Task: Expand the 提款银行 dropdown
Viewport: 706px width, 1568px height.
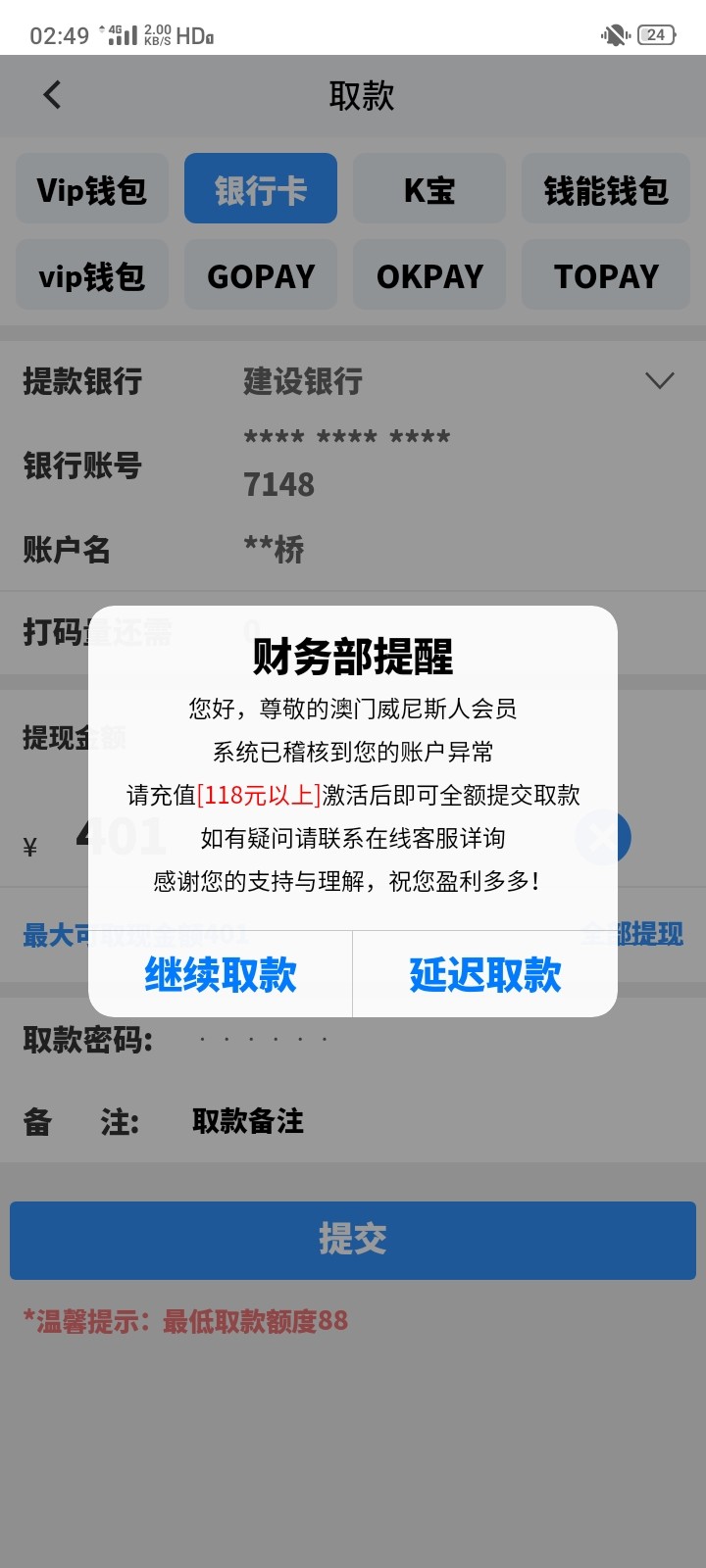Action: [659, 380]
